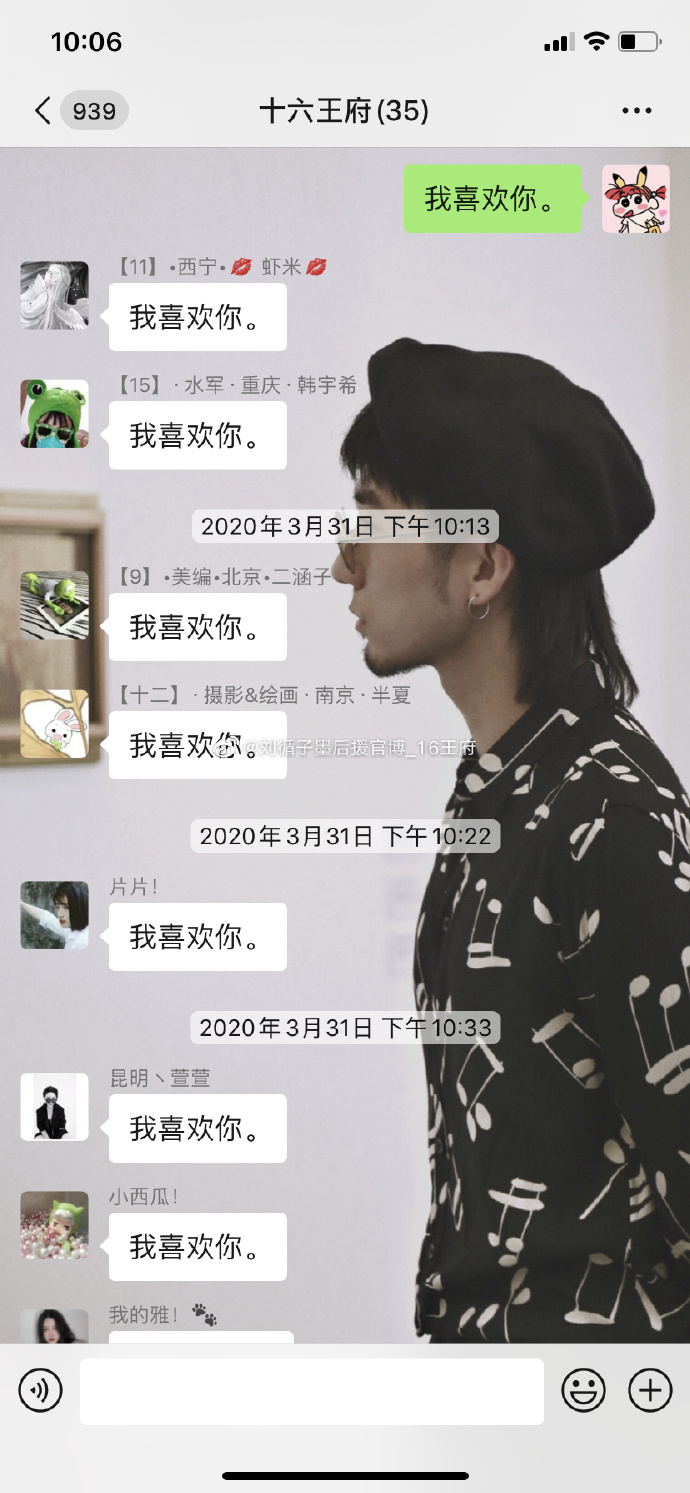Go back to the chat list
Viewport: 690px width, 1493px height.
pos(43,110)
